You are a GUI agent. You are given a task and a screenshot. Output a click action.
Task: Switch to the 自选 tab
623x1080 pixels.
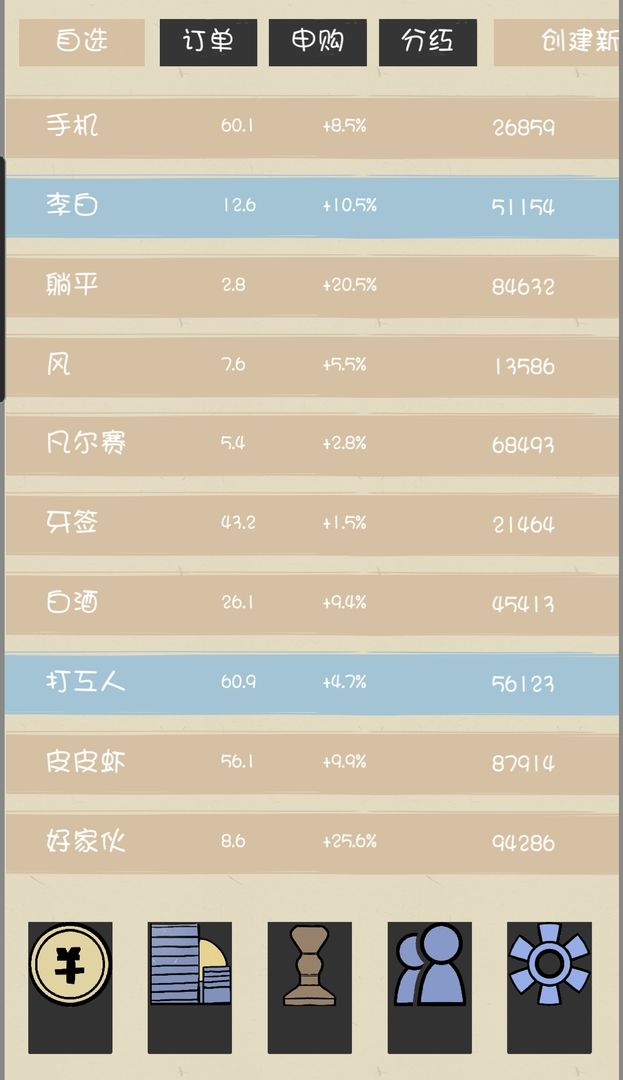[82, 42]
